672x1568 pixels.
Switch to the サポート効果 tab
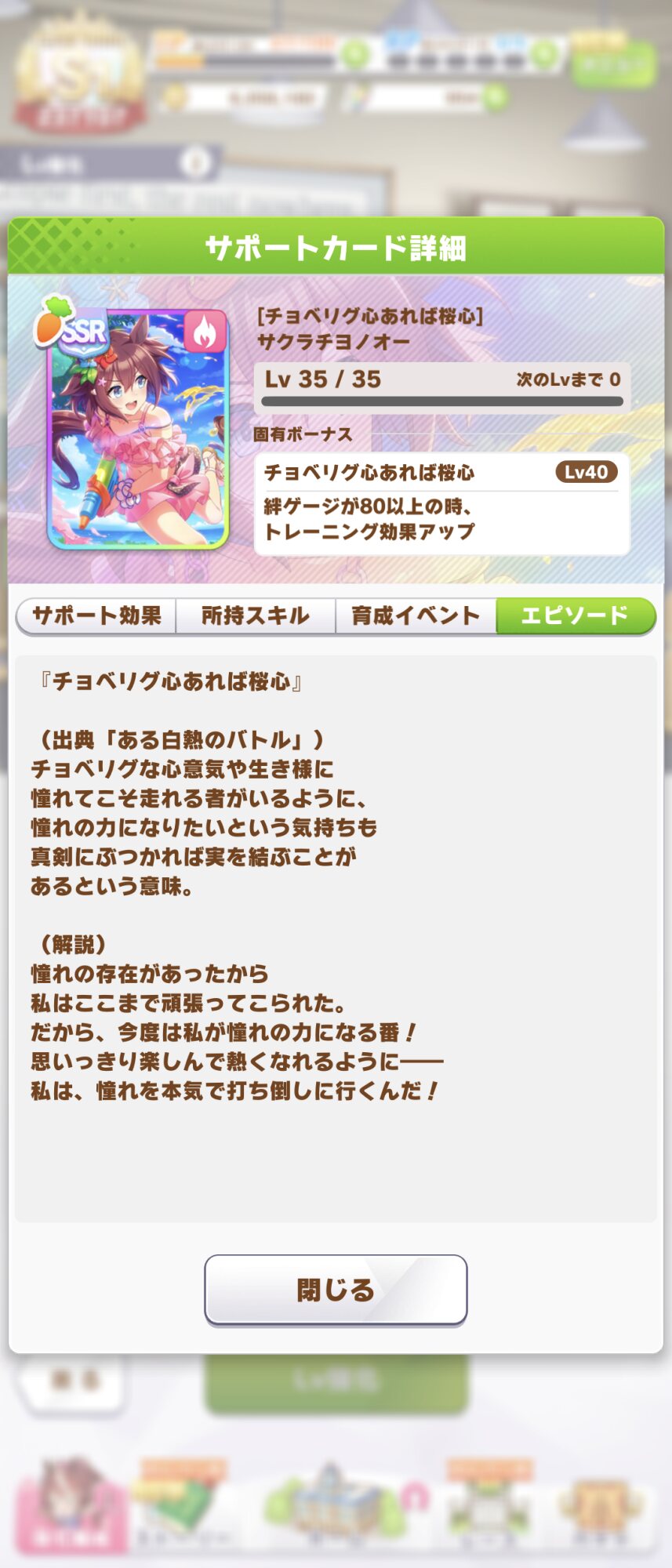(x=96, y=615)
